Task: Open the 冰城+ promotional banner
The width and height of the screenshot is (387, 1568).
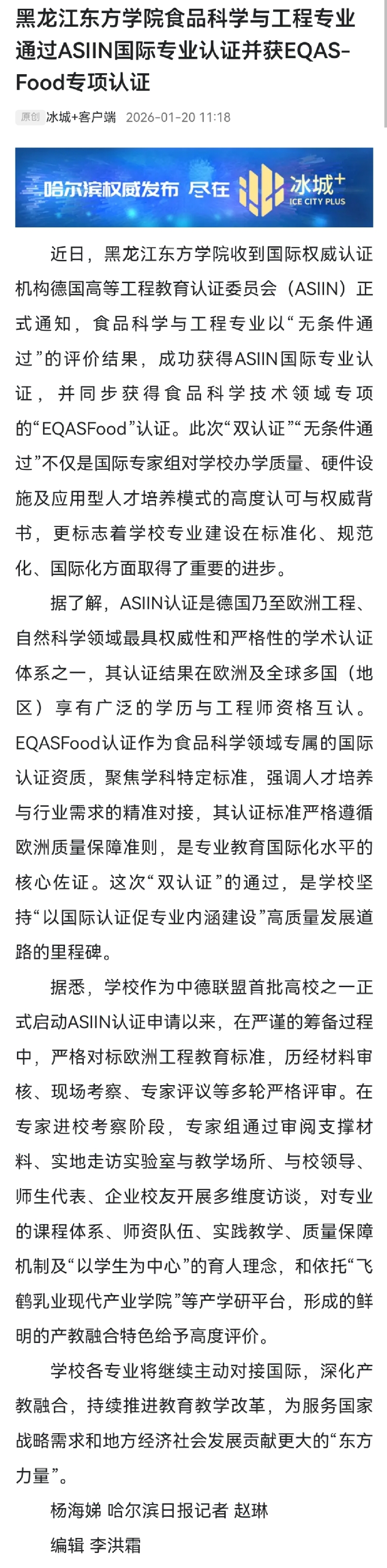Action: coord(194,187)
